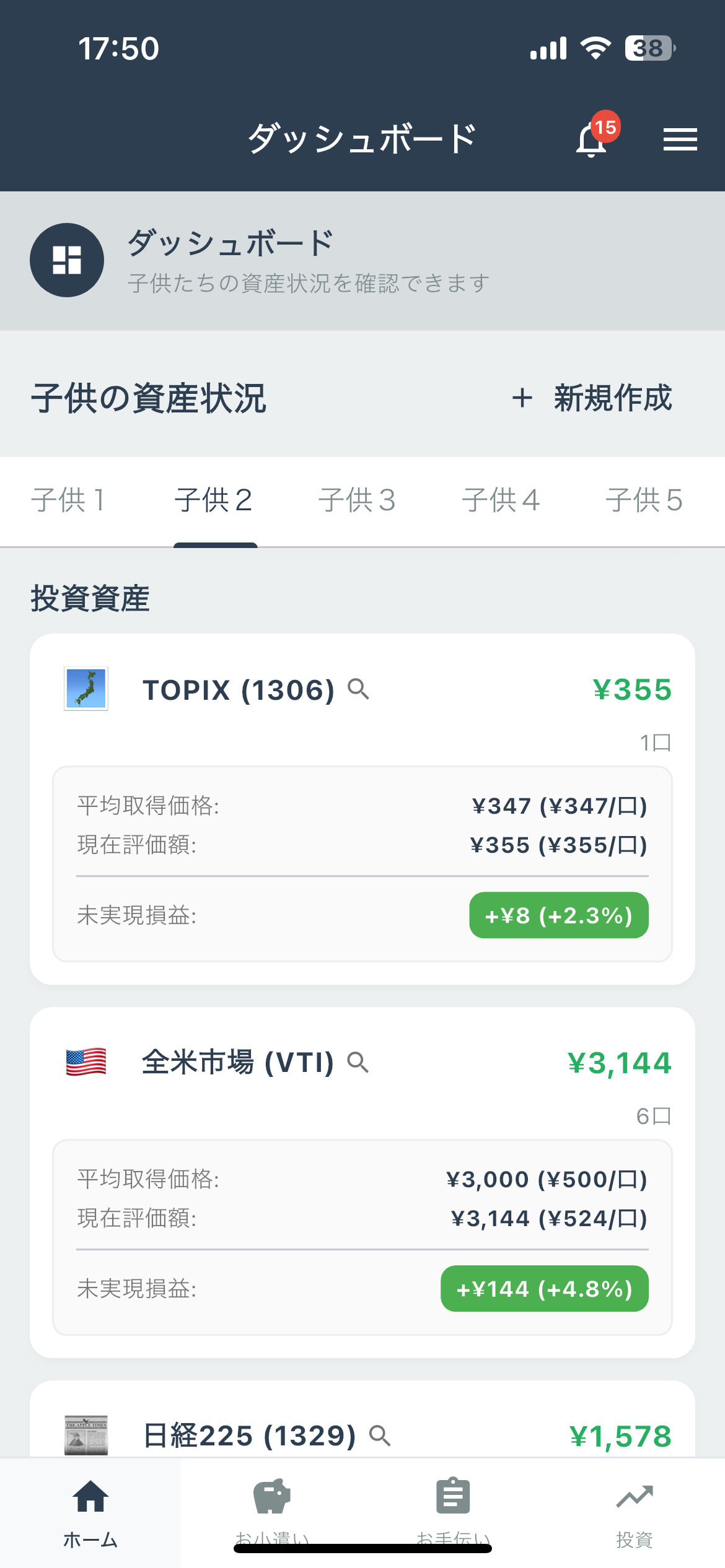Open the hamburger menu
This screenshot has width=725, height=1568.
(679, 140)
